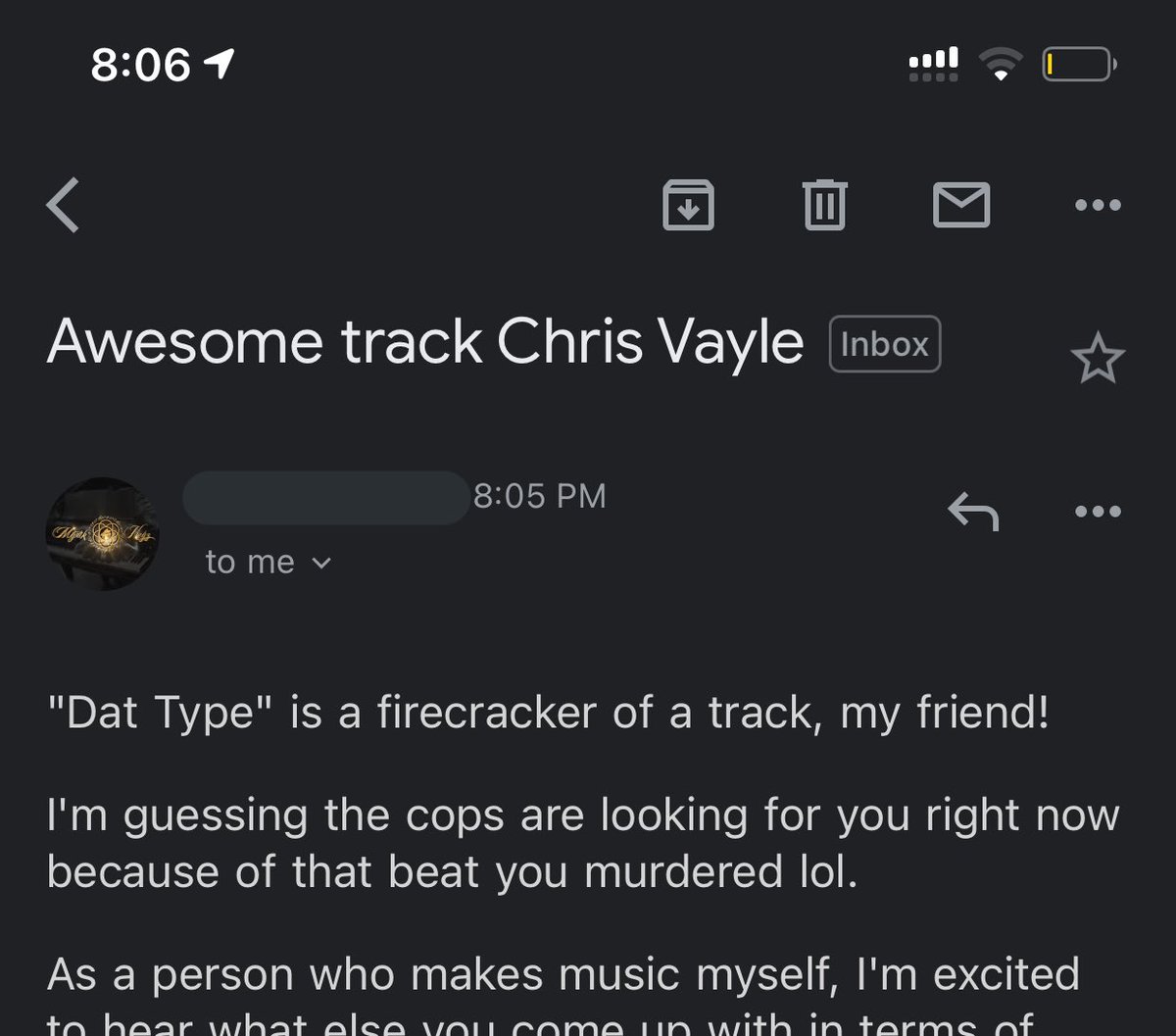Star the Awesome track Chris Vayle email
The height and width of the screenshot is (1036, 1176).
pyautogui.click(x=1098, y=360)
